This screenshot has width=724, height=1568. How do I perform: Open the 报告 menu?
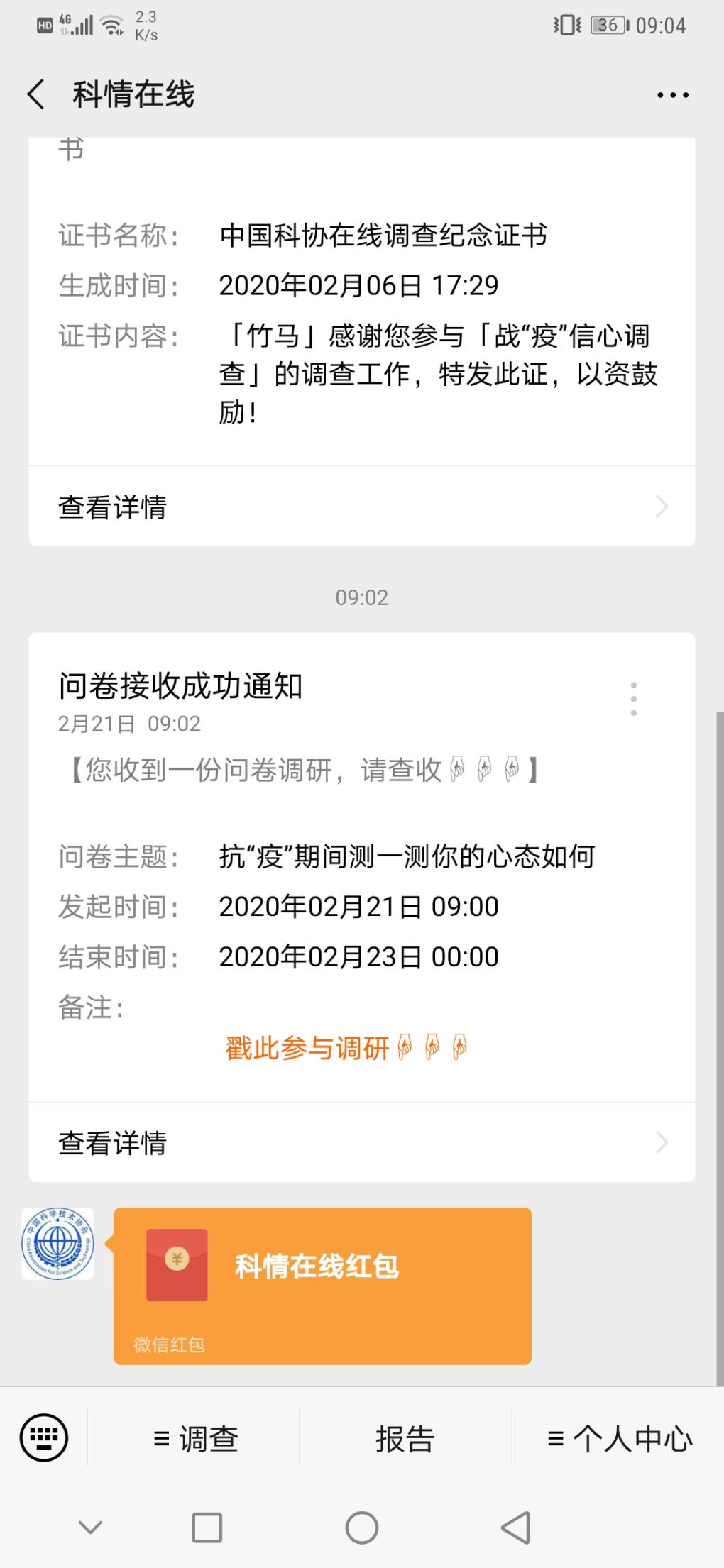pos(405,1438)
